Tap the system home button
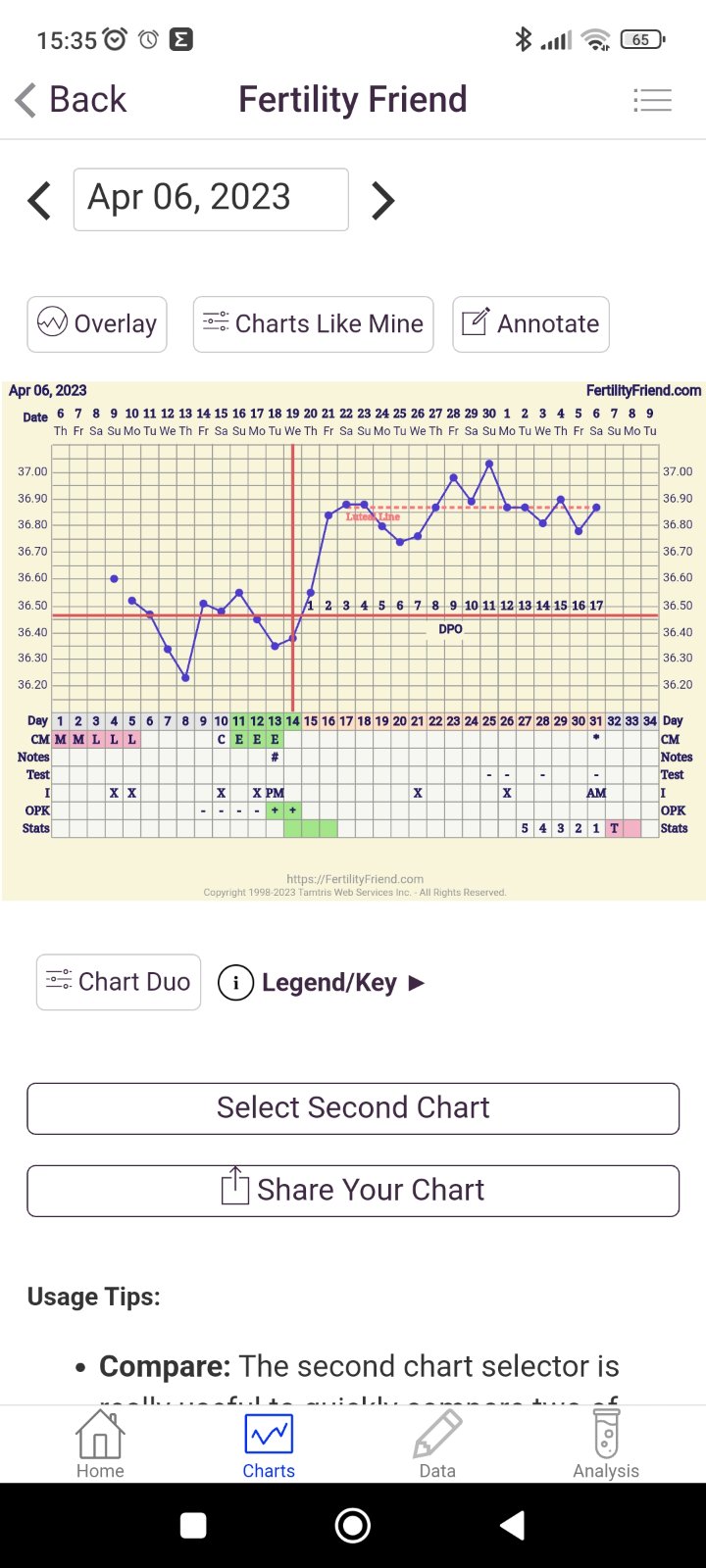The image size is (706, 1568). click(353, 1525)
